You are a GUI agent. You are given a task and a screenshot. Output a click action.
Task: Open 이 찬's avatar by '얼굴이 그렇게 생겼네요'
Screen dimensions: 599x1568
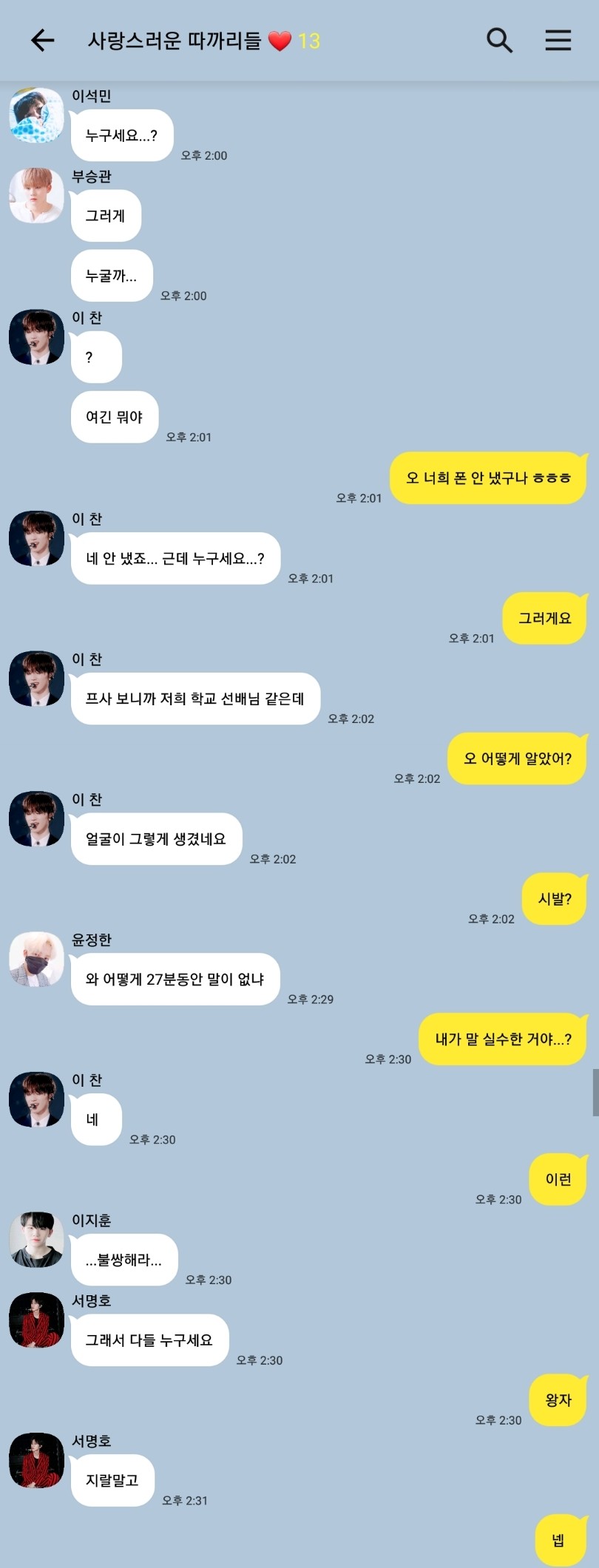coord(36,819)
